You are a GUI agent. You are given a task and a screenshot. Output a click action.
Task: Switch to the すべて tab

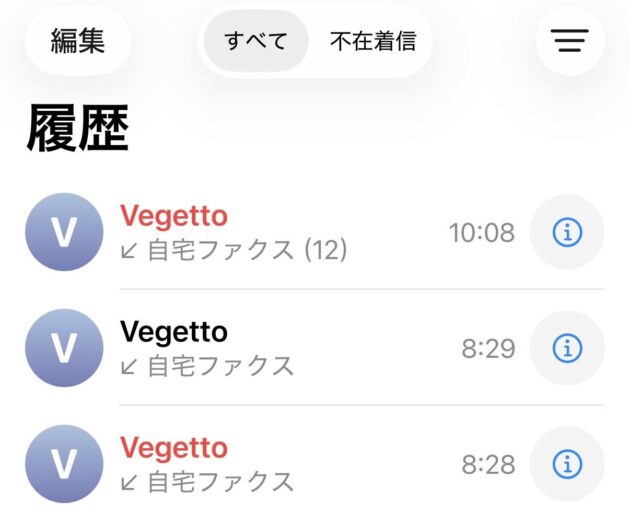tap(256, 41)
